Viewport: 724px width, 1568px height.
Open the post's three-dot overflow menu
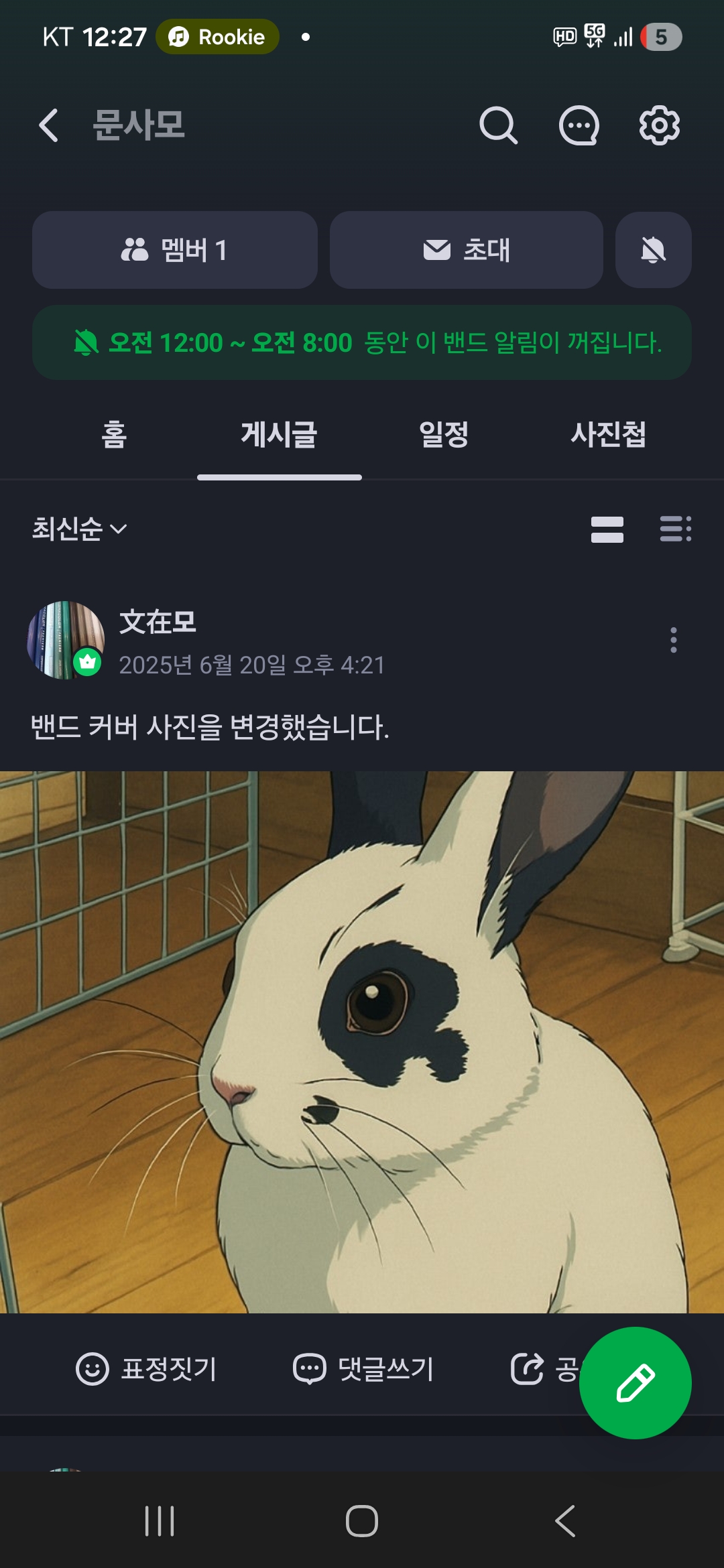[674, 640]
